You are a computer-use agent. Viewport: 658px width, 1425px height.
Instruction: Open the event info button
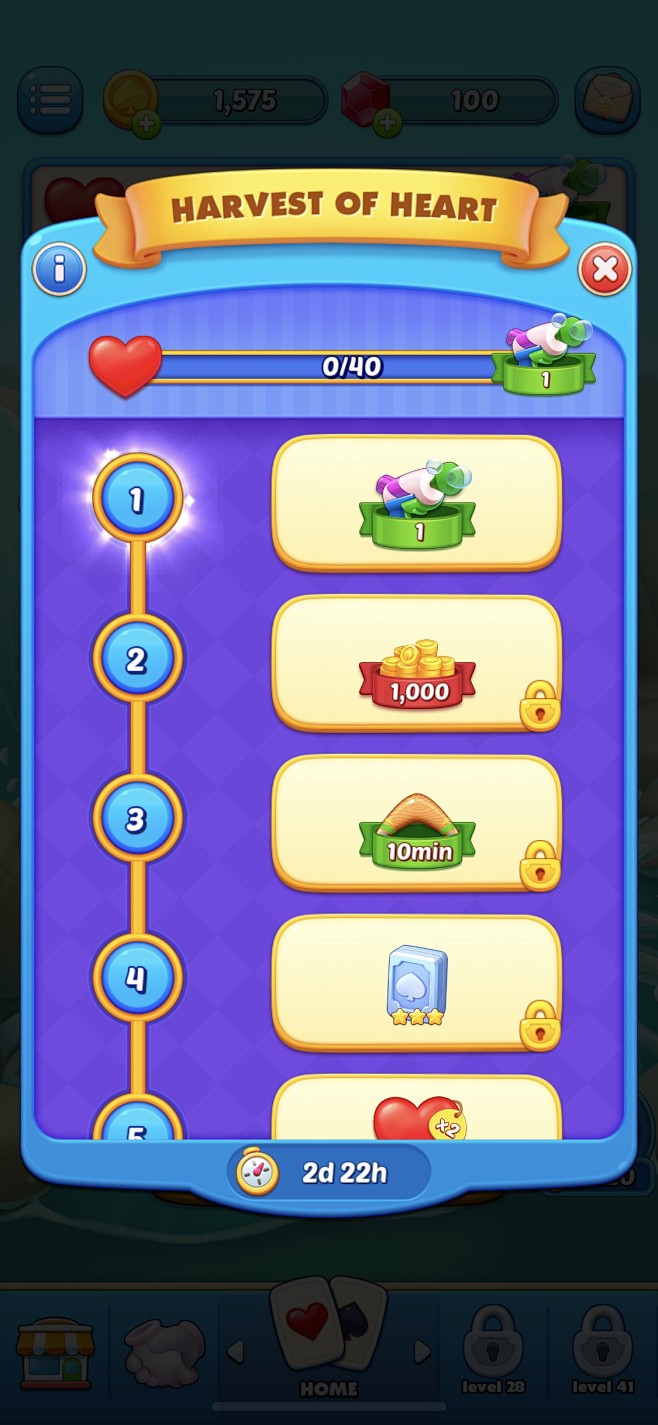tap(59, 269)
